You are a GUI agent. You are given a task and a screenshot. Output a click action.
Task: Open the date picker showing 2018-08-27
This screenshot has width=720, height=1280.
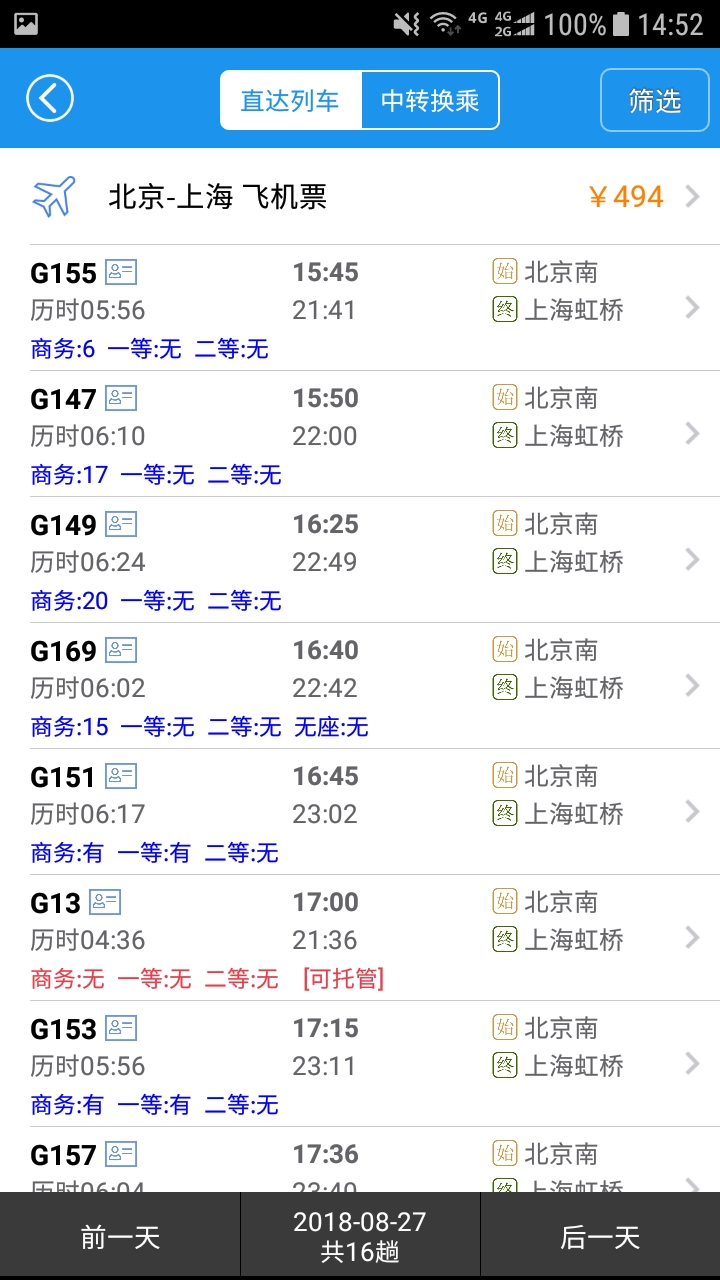tap(360, 1236)
